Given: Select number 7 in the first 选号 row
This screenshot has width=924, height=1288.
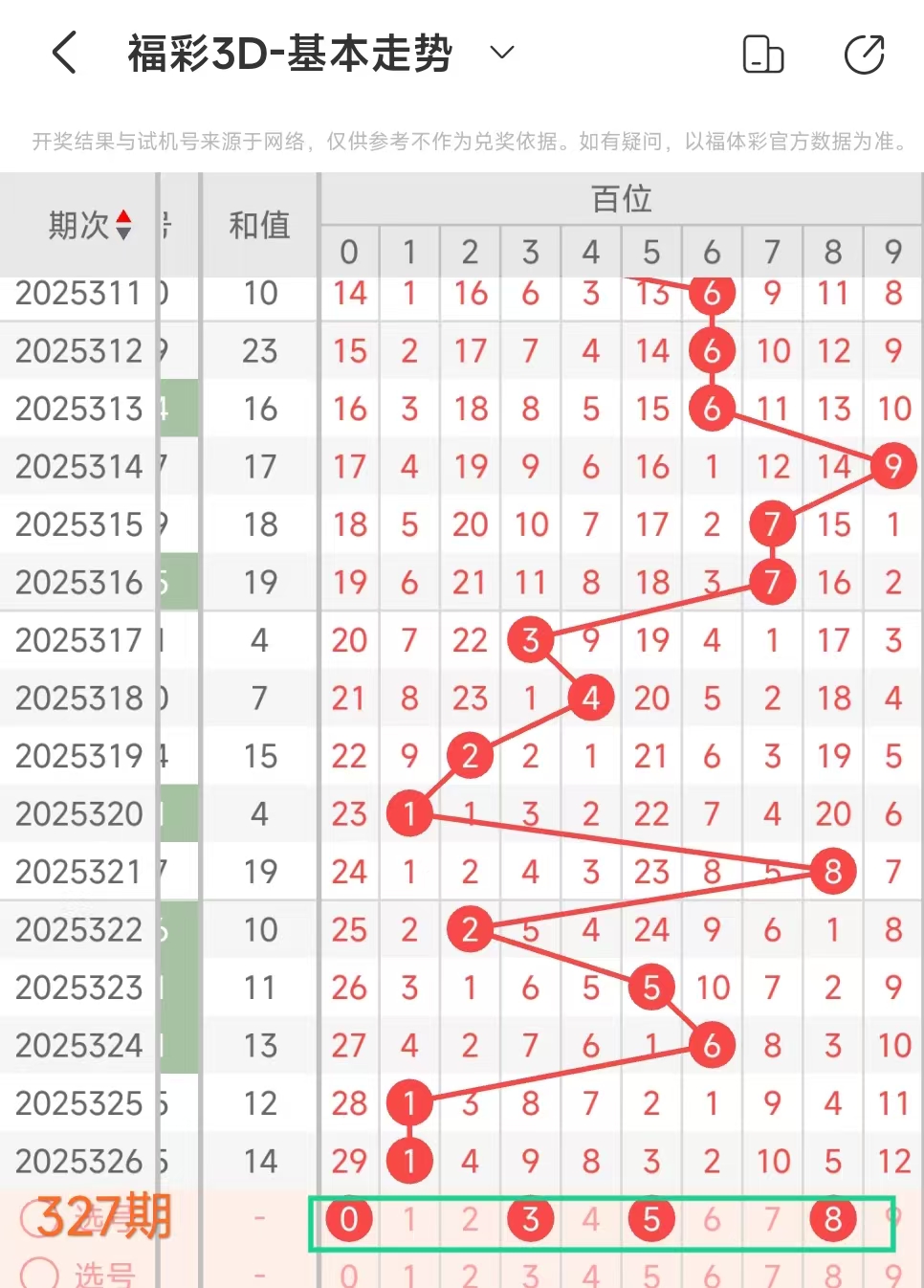Looking at the screenshot, I should [773, 1219].
